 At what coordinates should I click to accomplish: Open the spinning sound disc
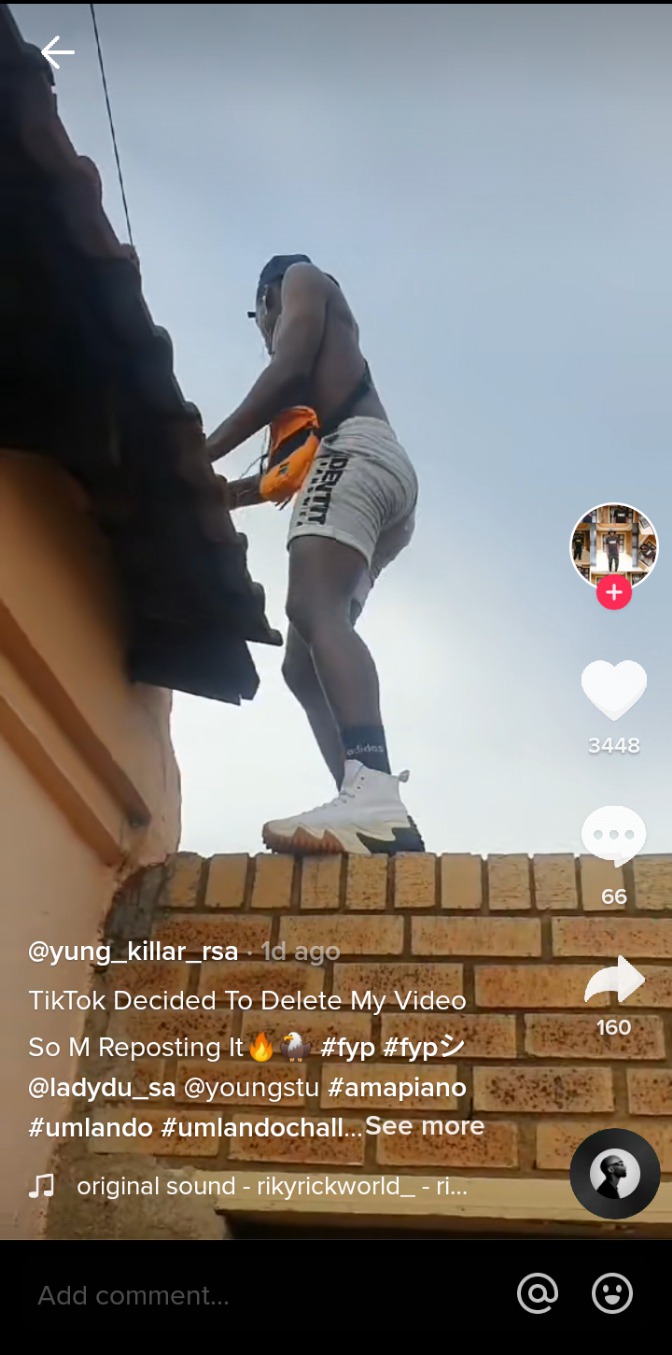coord(615,1174)
